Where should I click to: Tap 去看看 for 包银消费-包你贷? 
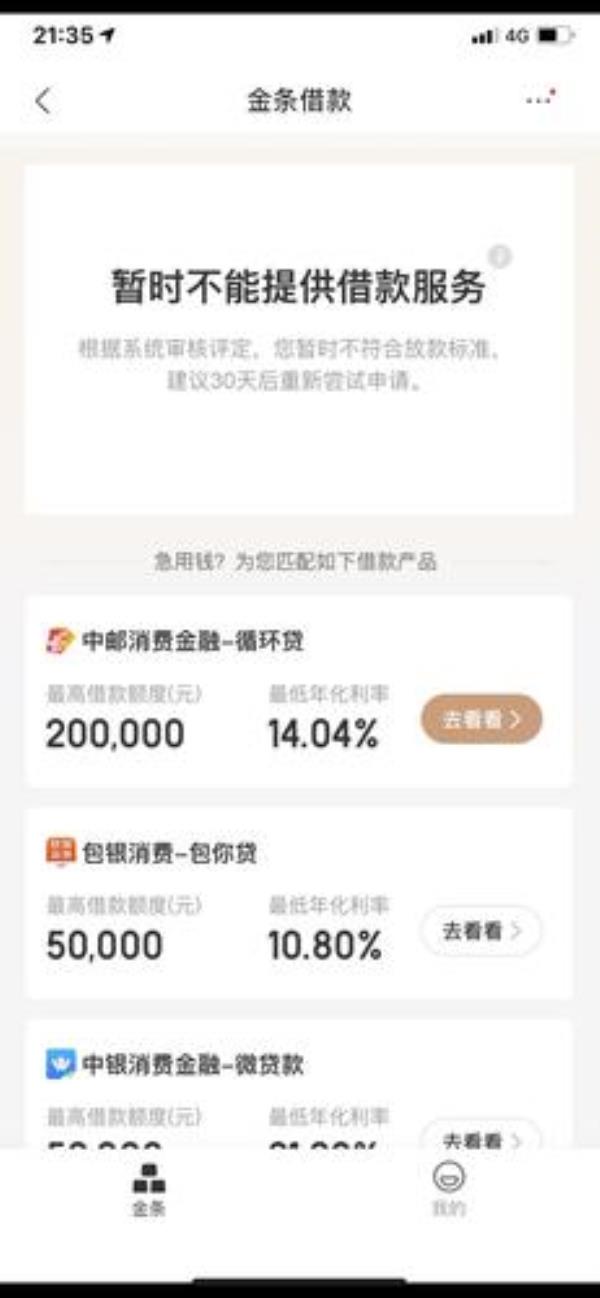tap(481, 931)
